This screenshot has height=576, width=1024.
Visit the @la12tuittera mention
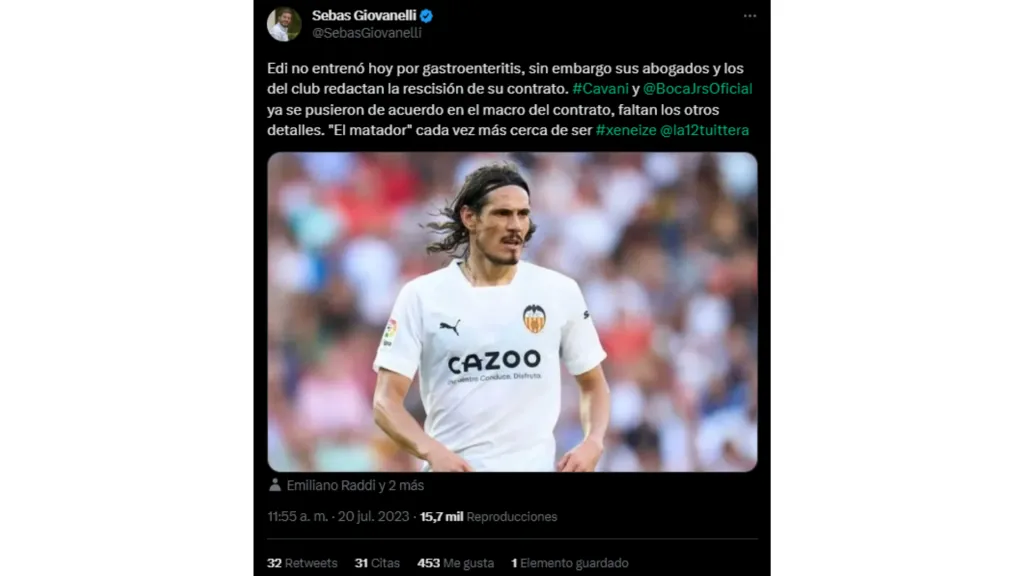point(704,130)
